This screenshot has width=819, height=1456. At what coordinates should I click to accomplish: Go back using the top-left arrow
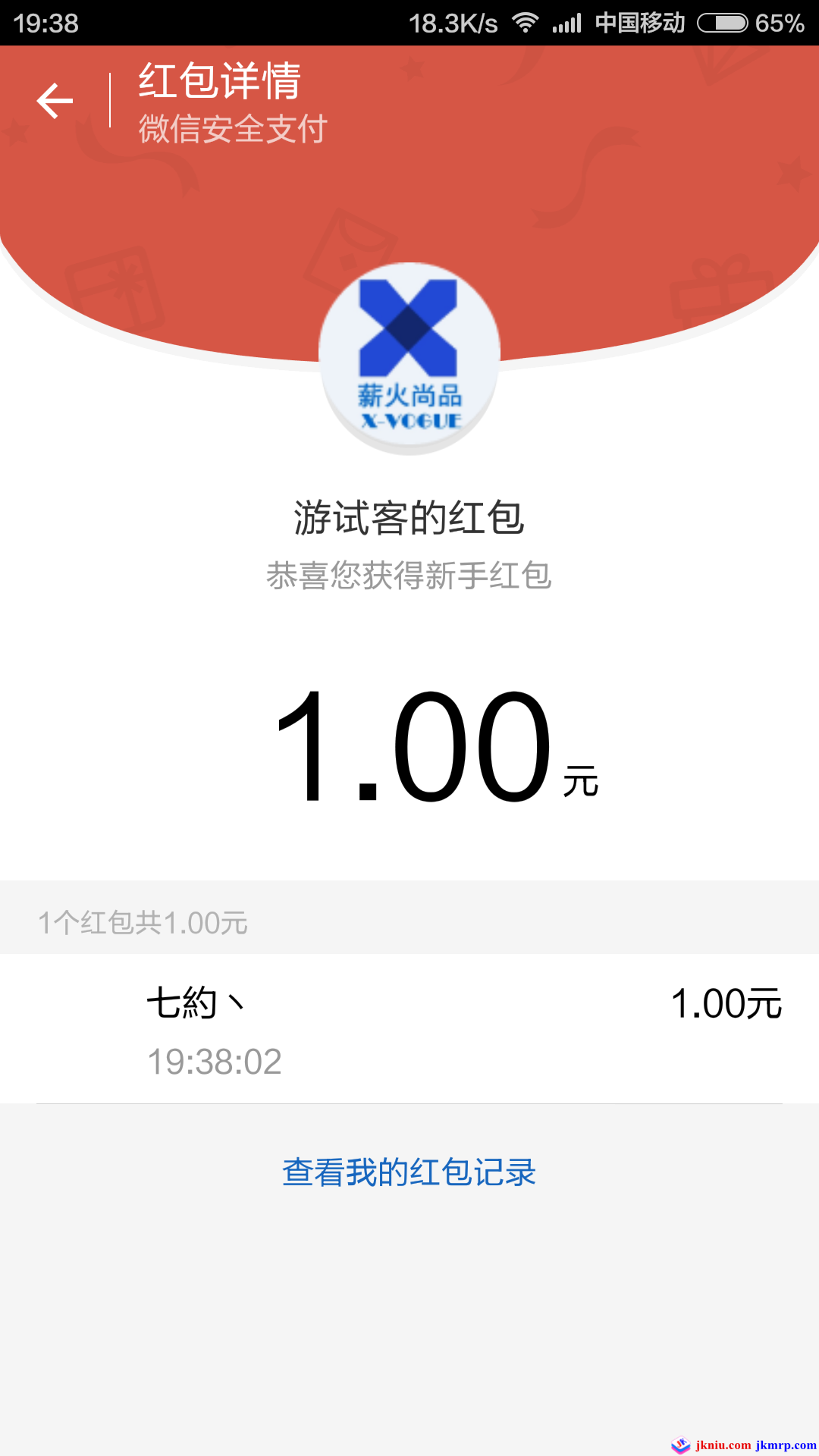55,101
